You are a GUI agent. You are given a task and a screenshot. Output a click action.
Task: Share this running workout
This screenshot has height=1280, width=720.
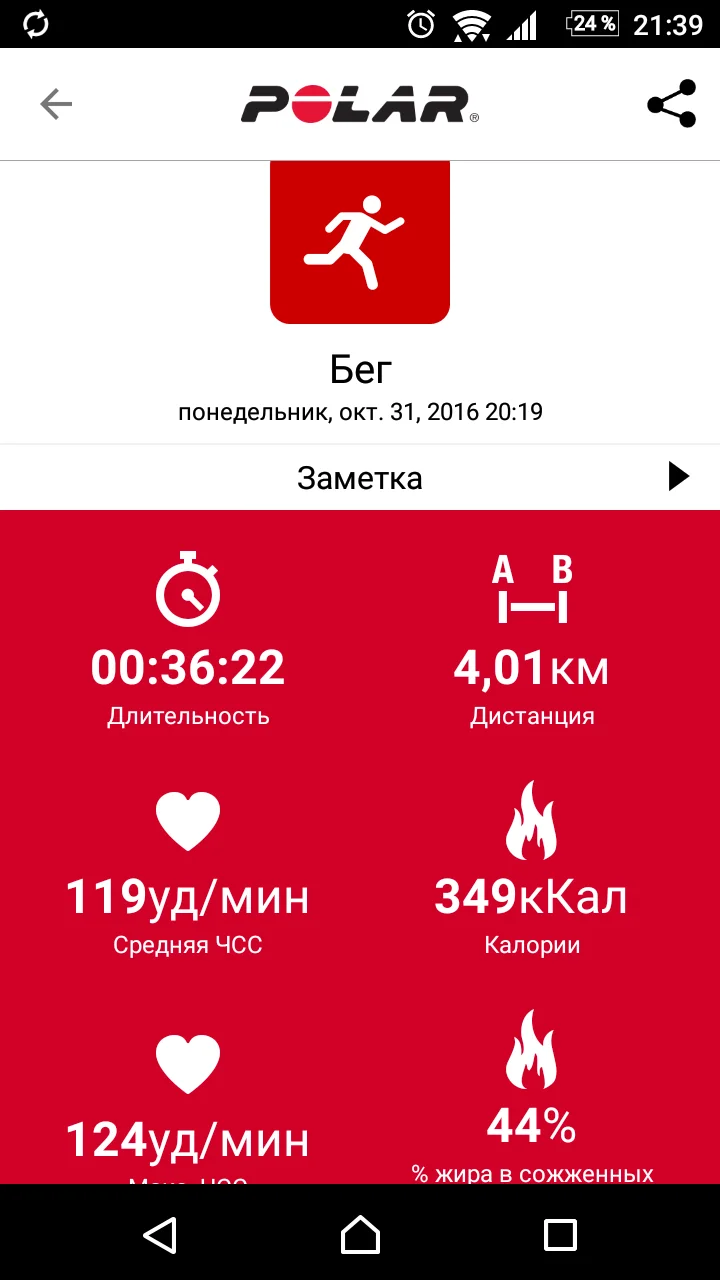click(671, 104)
